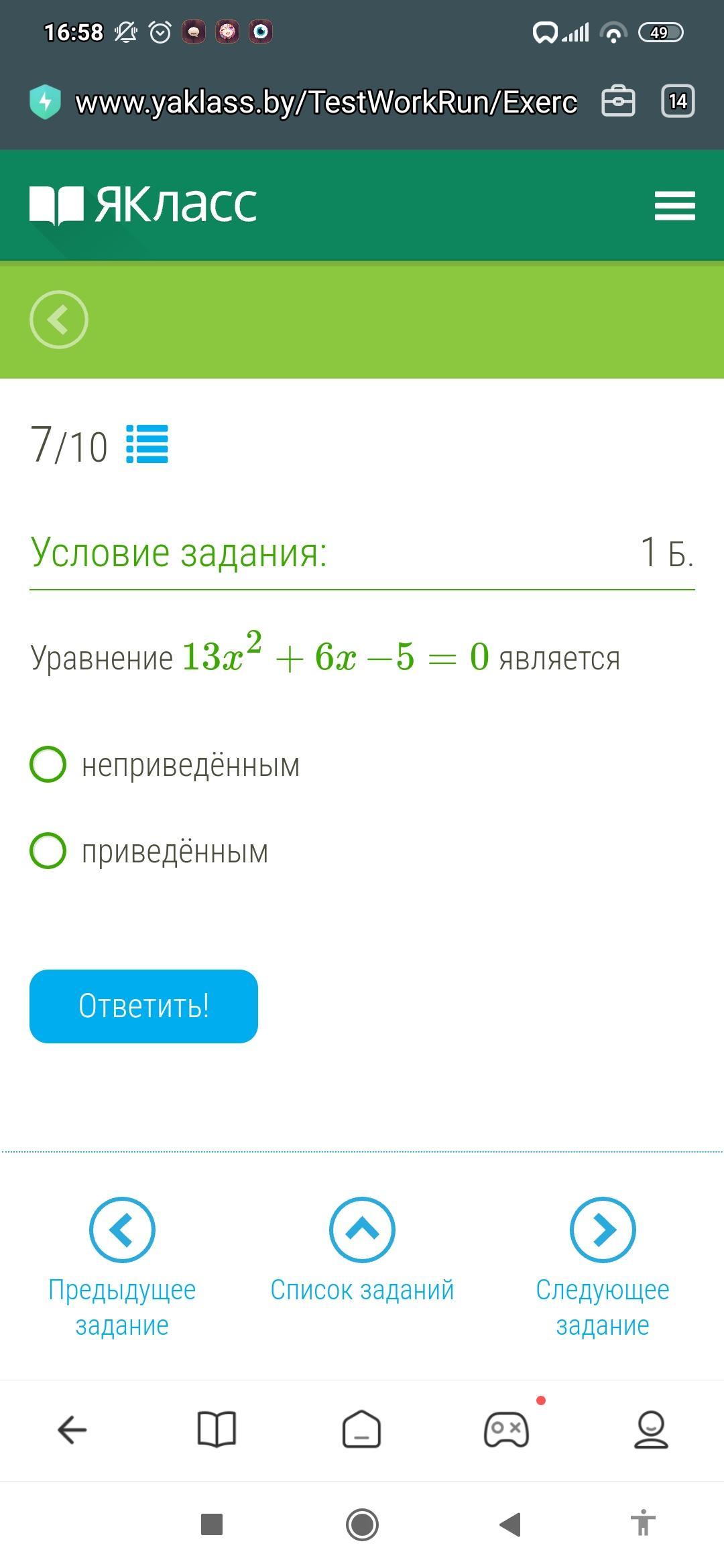The image size is (724, 1568).
Task: Select the "неприведённым" option
Action: click(48, 765)
